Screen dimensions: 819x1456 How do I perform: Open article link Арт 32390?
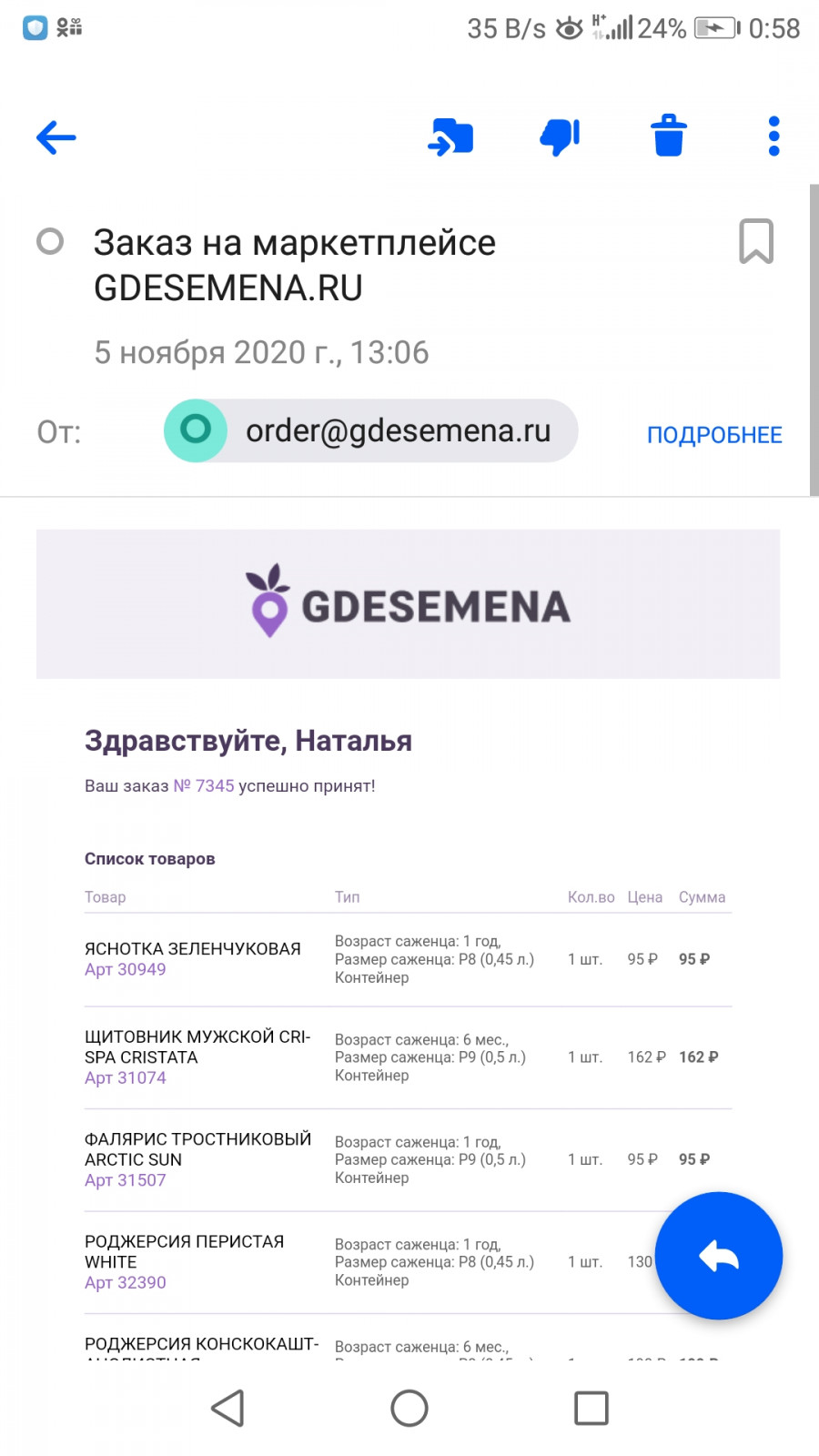[x=126, y=1283]
